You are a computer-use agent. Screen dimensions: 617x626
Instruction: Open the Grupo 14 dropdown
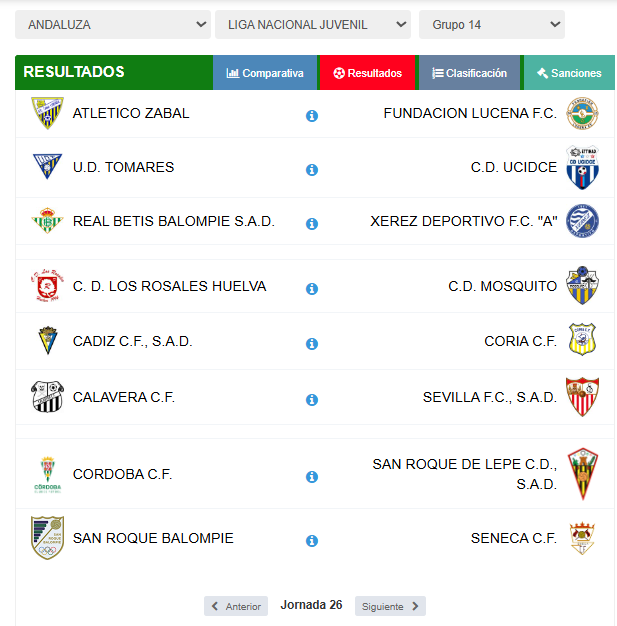point(491,24)
